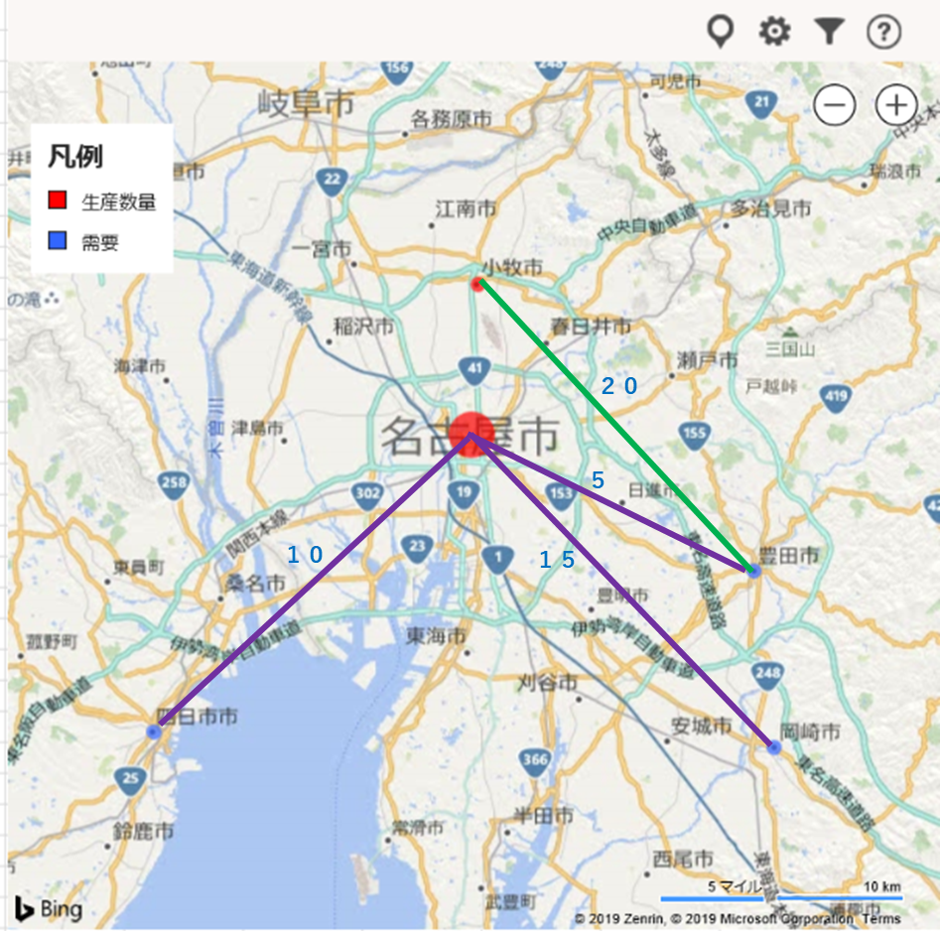Open the filter funnel
Screen dimensions: 940x931
coord(829,31)
